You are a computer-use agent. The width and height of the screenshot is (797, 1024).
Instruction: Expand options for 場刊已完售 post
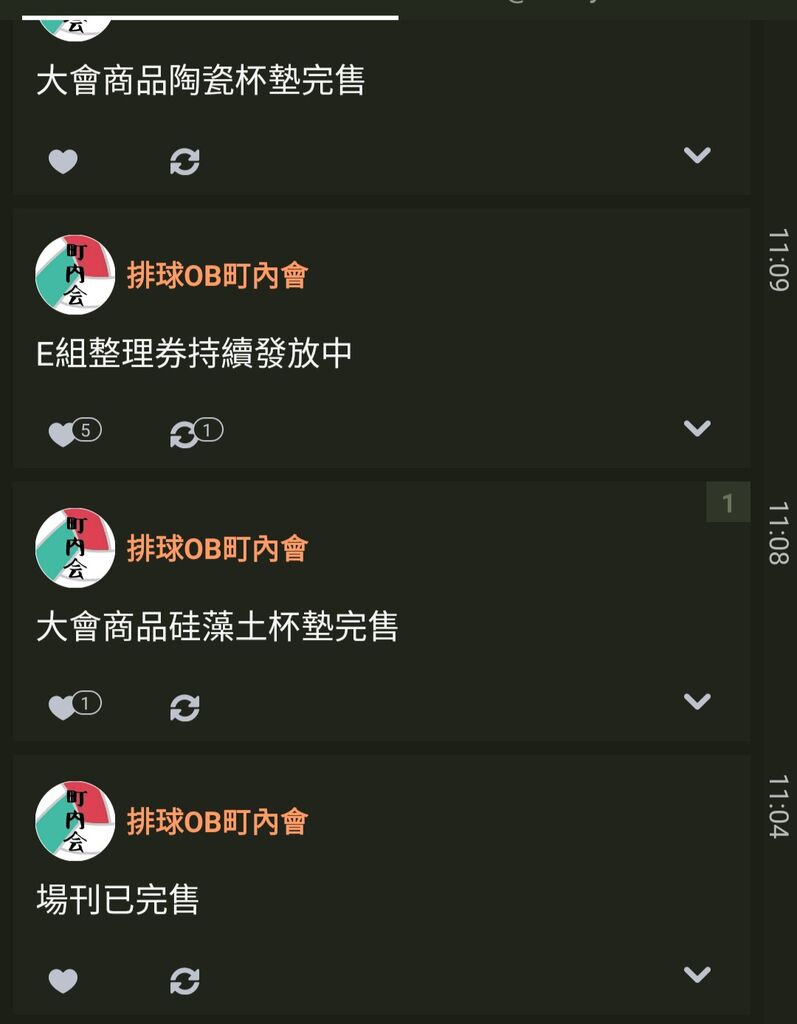[697, 974]
